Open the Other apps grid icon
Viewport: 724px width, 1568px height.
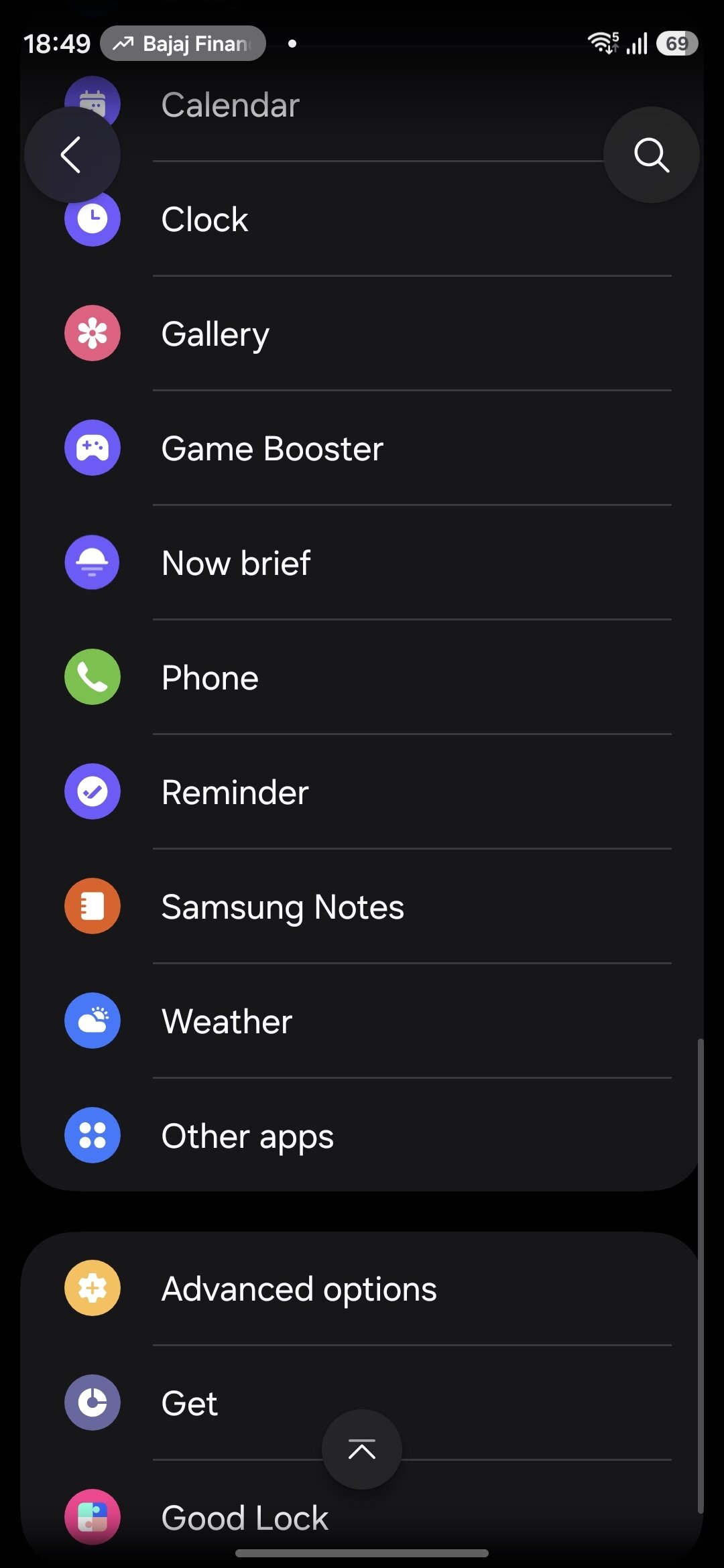click(92, 1135)
